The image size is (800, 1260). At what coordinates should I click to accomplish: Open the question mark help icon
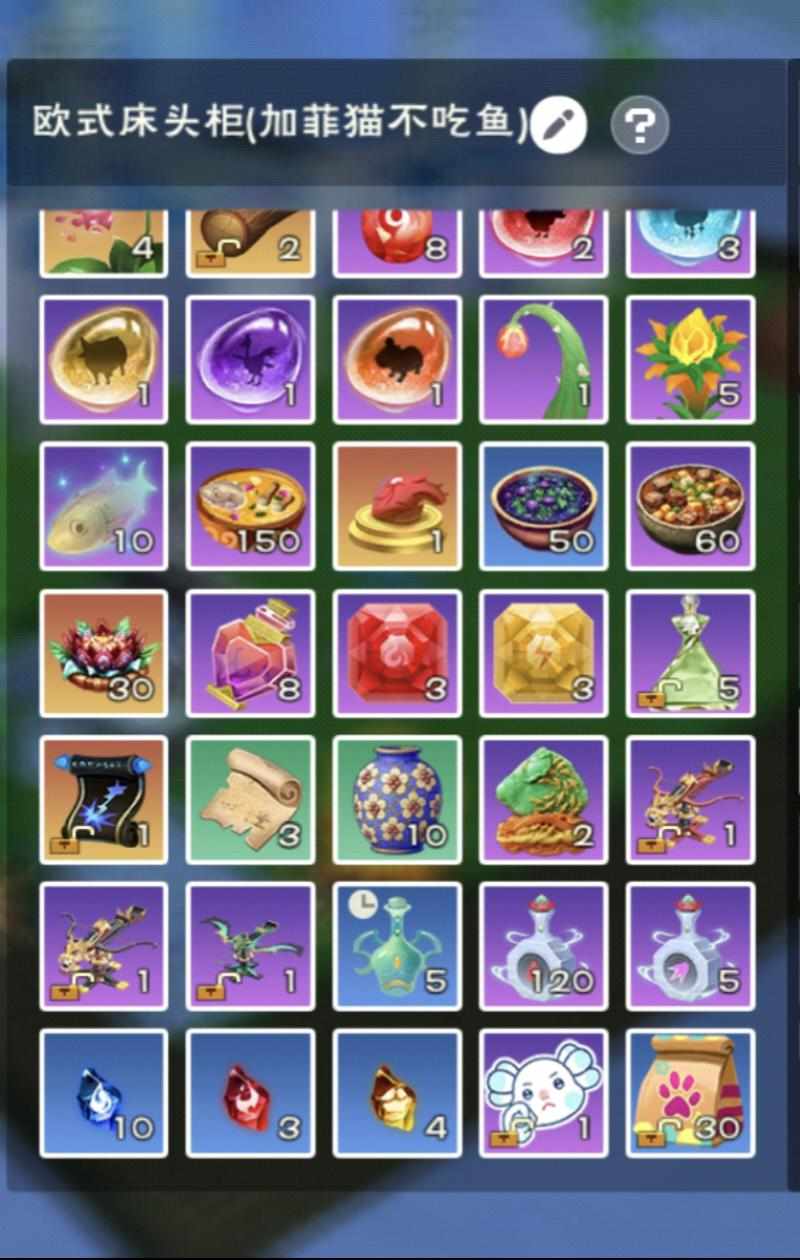pos(639,126)
